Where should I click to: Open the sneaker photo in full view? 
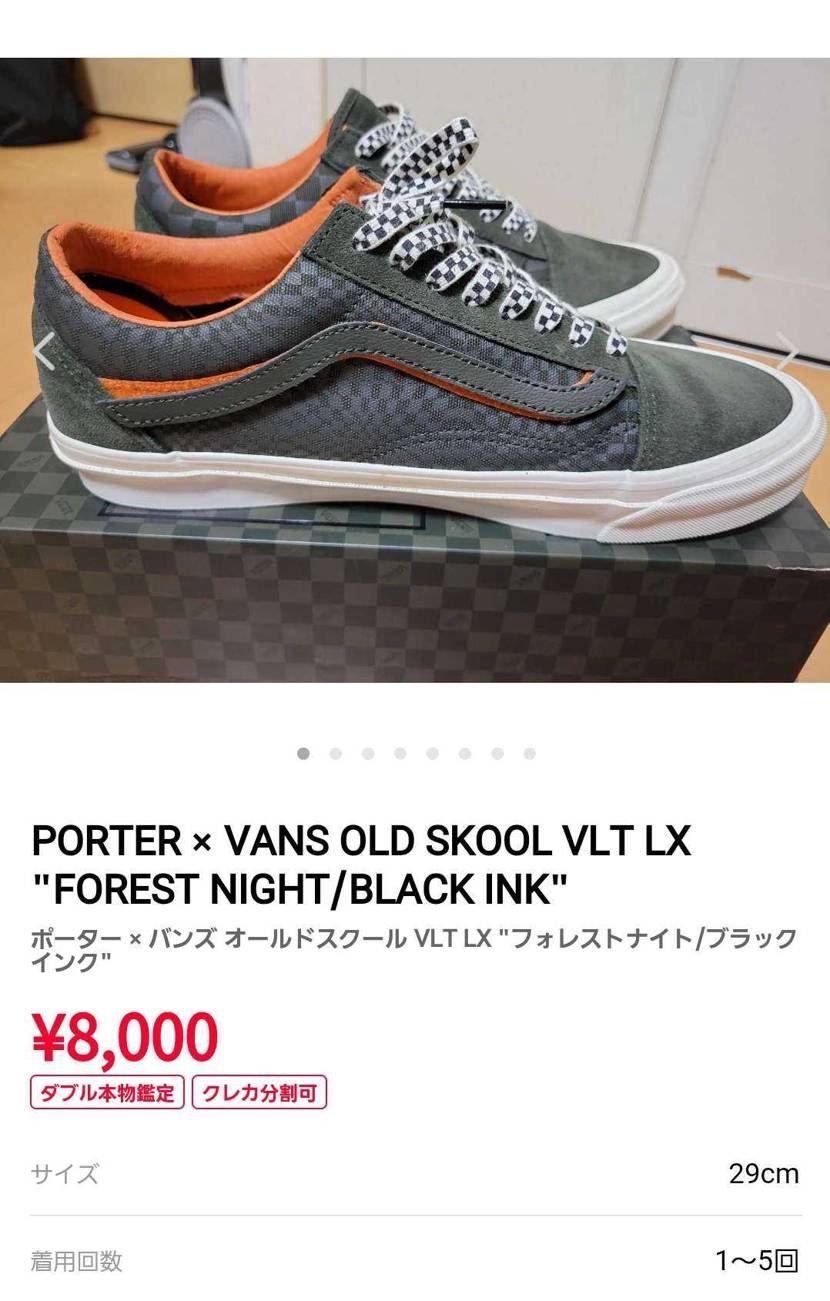tap(415, 370)
